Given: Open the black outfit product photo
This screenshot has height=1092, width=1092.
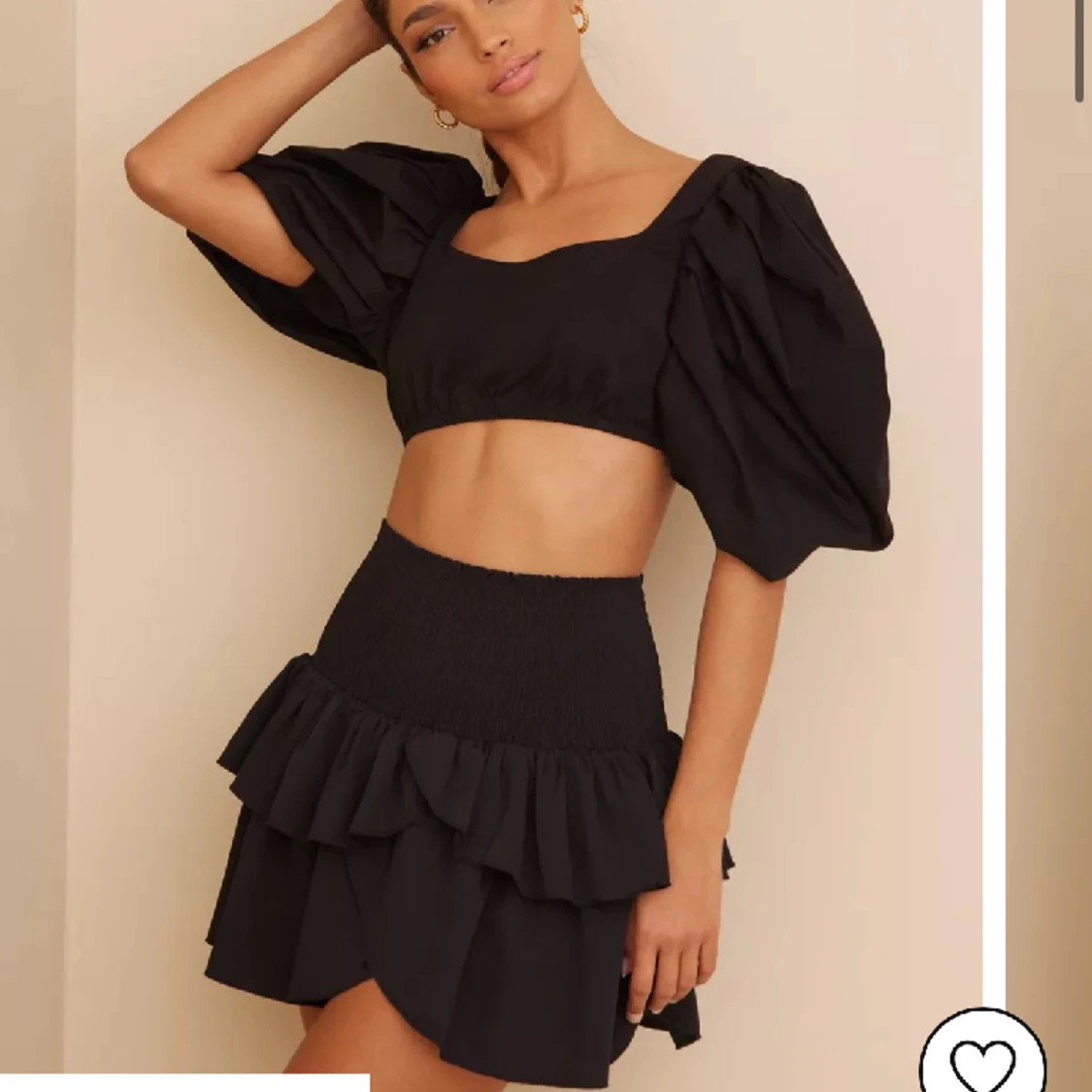Looking at the screenshot, I should click(524, 544).
